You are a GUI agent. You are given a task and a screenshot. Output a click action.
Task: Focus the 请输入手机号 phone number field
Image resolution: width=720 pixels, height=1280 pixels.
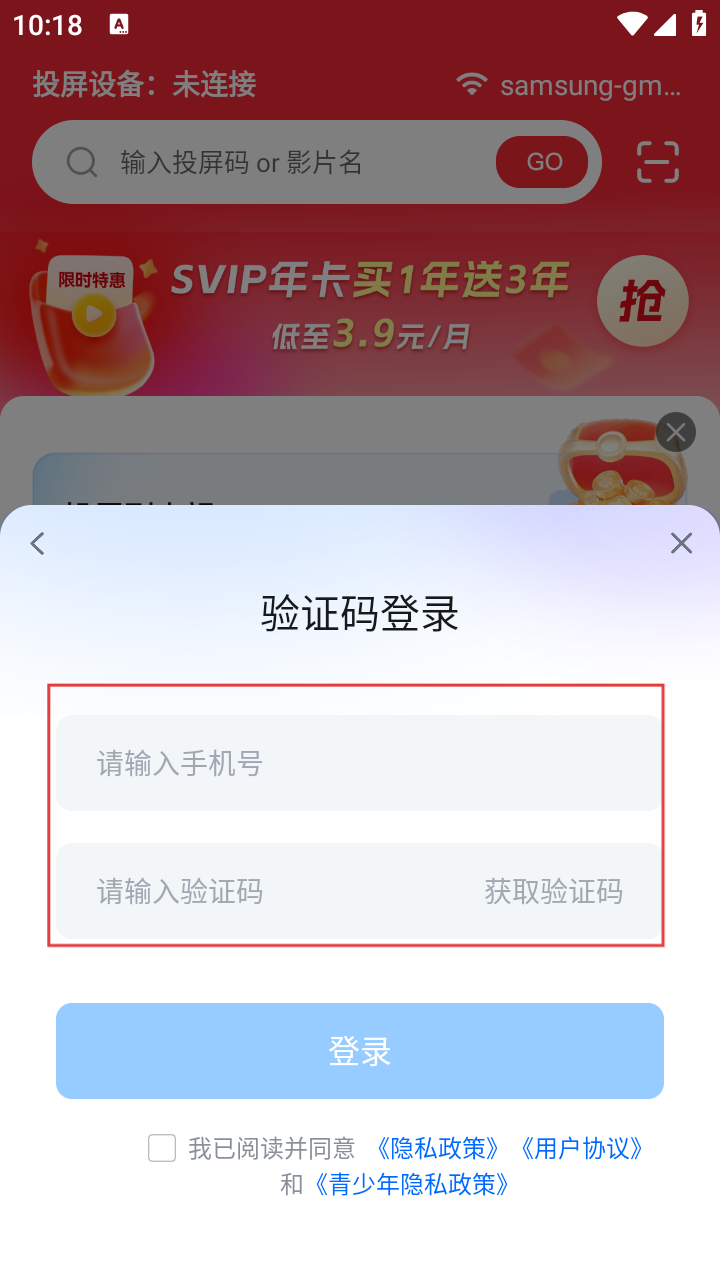coord(358,763)
